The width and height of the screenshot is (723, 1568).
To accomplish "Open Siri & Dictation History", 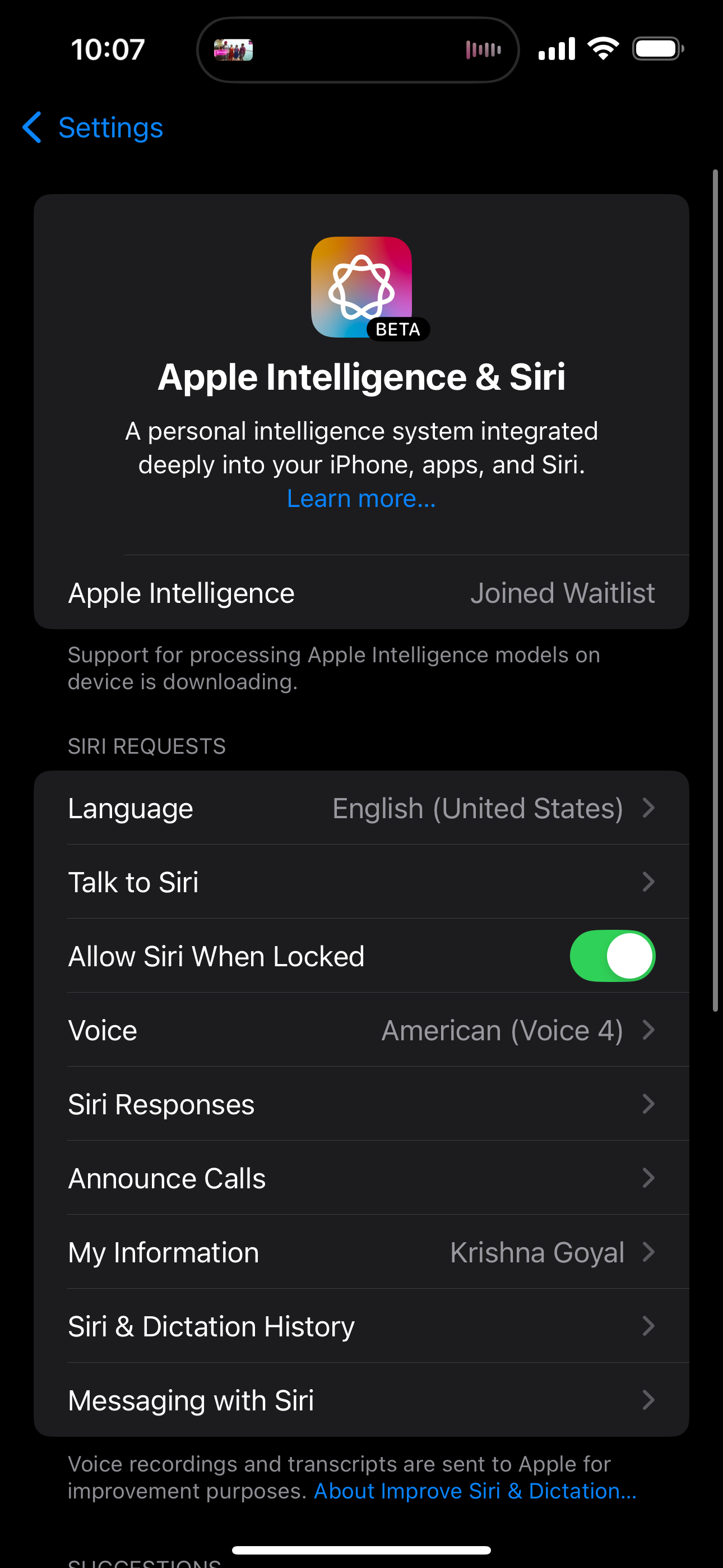I will click(361, 1326).
